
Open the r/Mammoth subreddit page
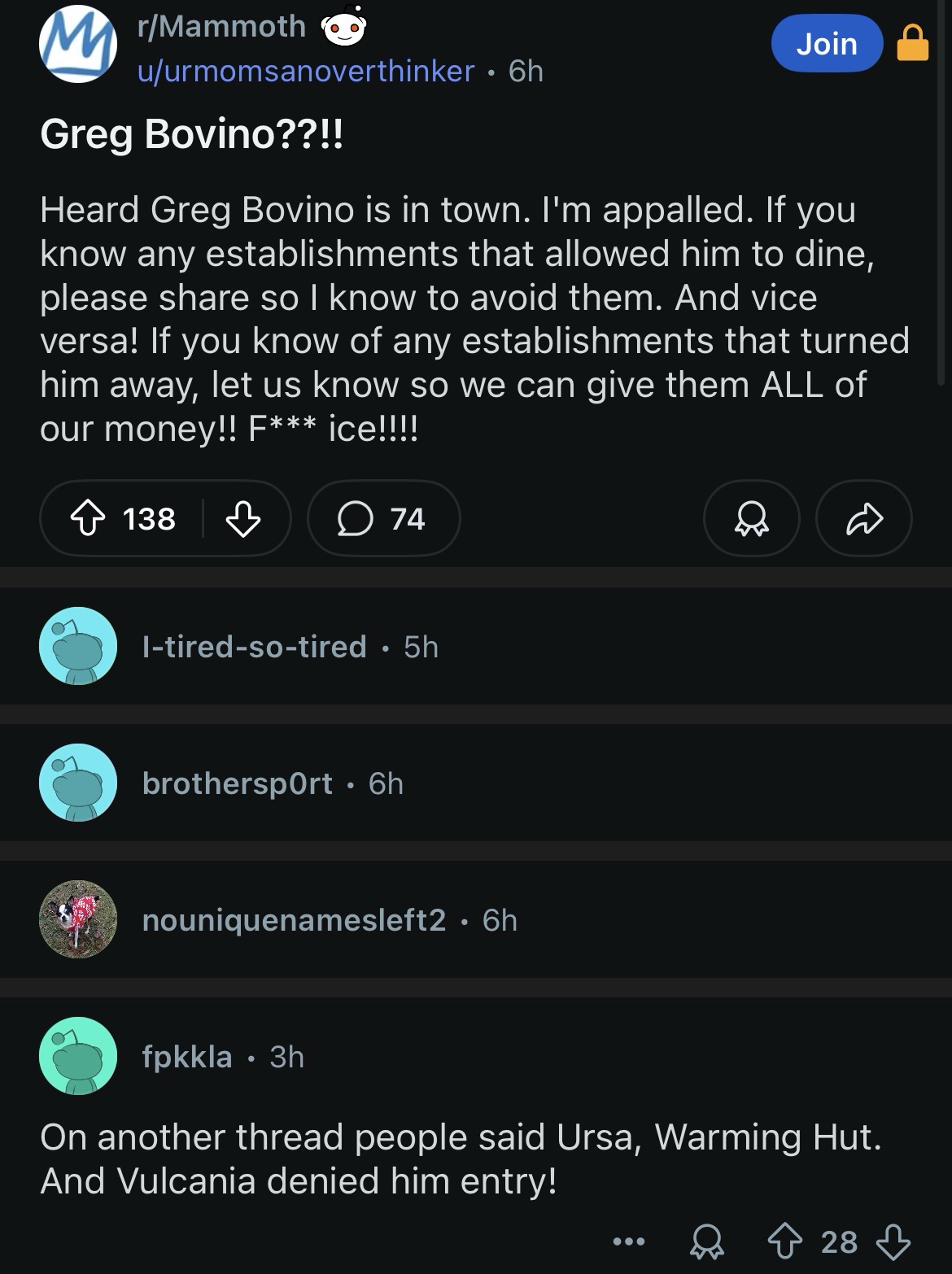click(221, 27)
